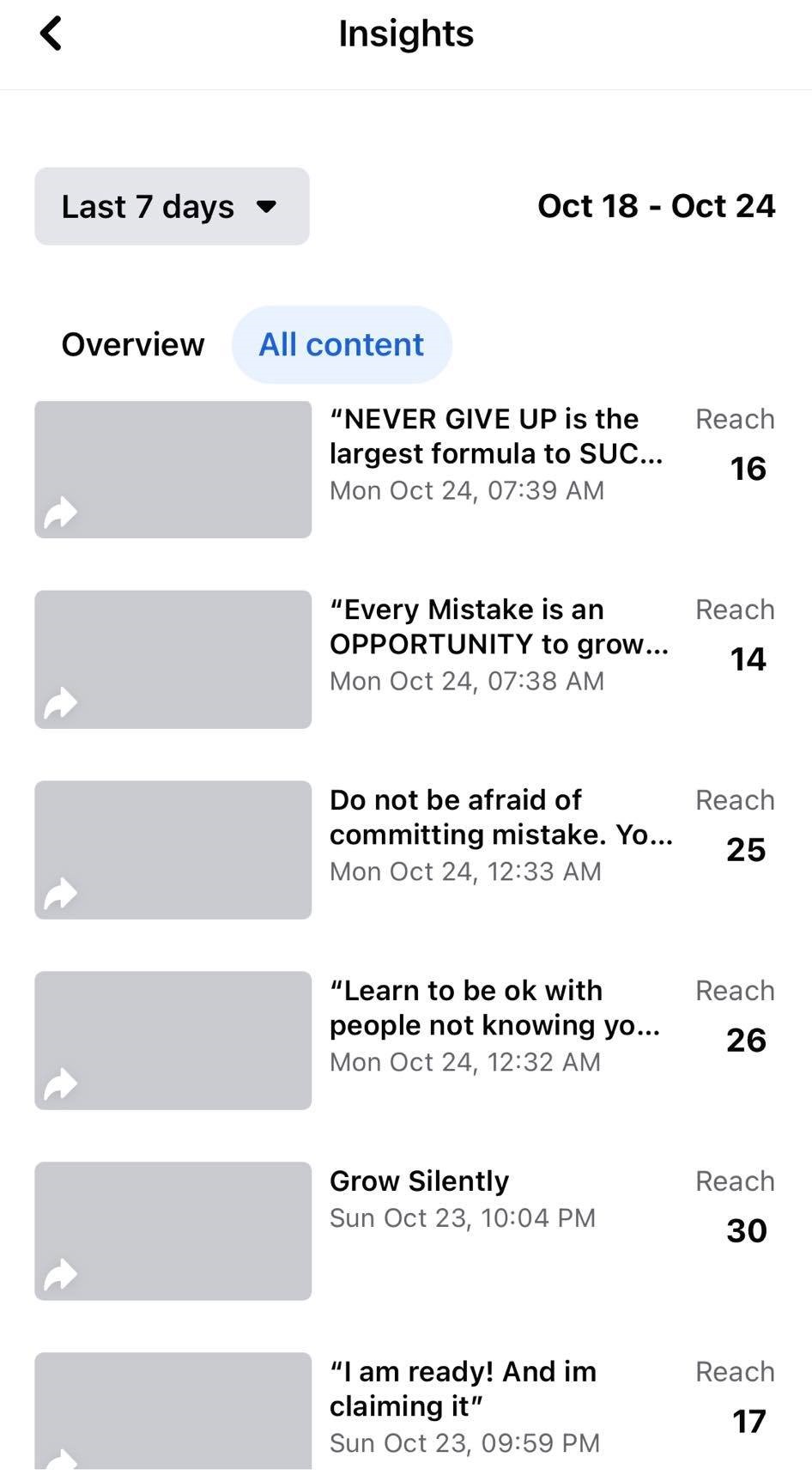Open the "I am ready!" post insights
Viewport: 812px width, 1475px height.
464,1389
